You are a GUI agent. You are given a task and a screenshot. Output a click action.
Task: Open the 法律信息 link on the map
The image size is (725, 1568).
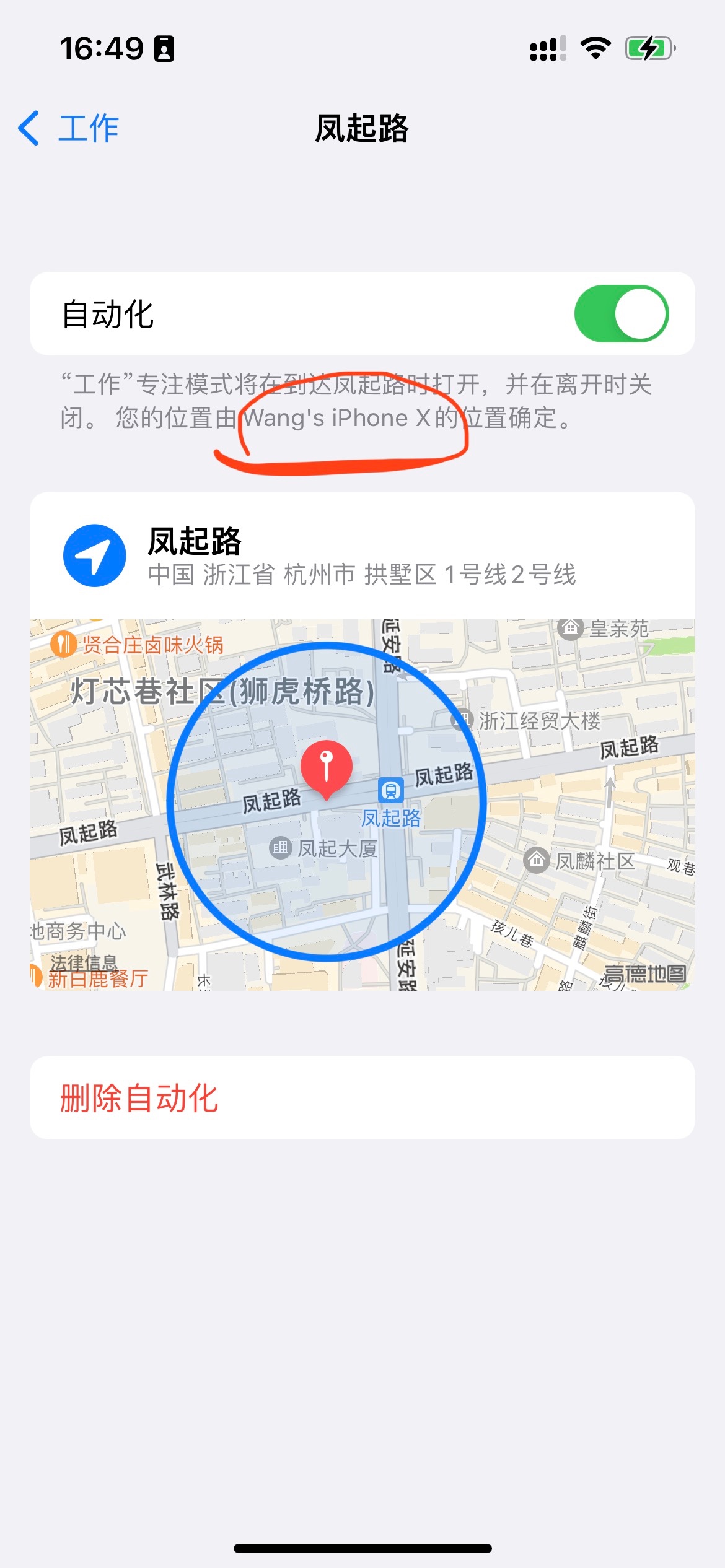[83, 963]
